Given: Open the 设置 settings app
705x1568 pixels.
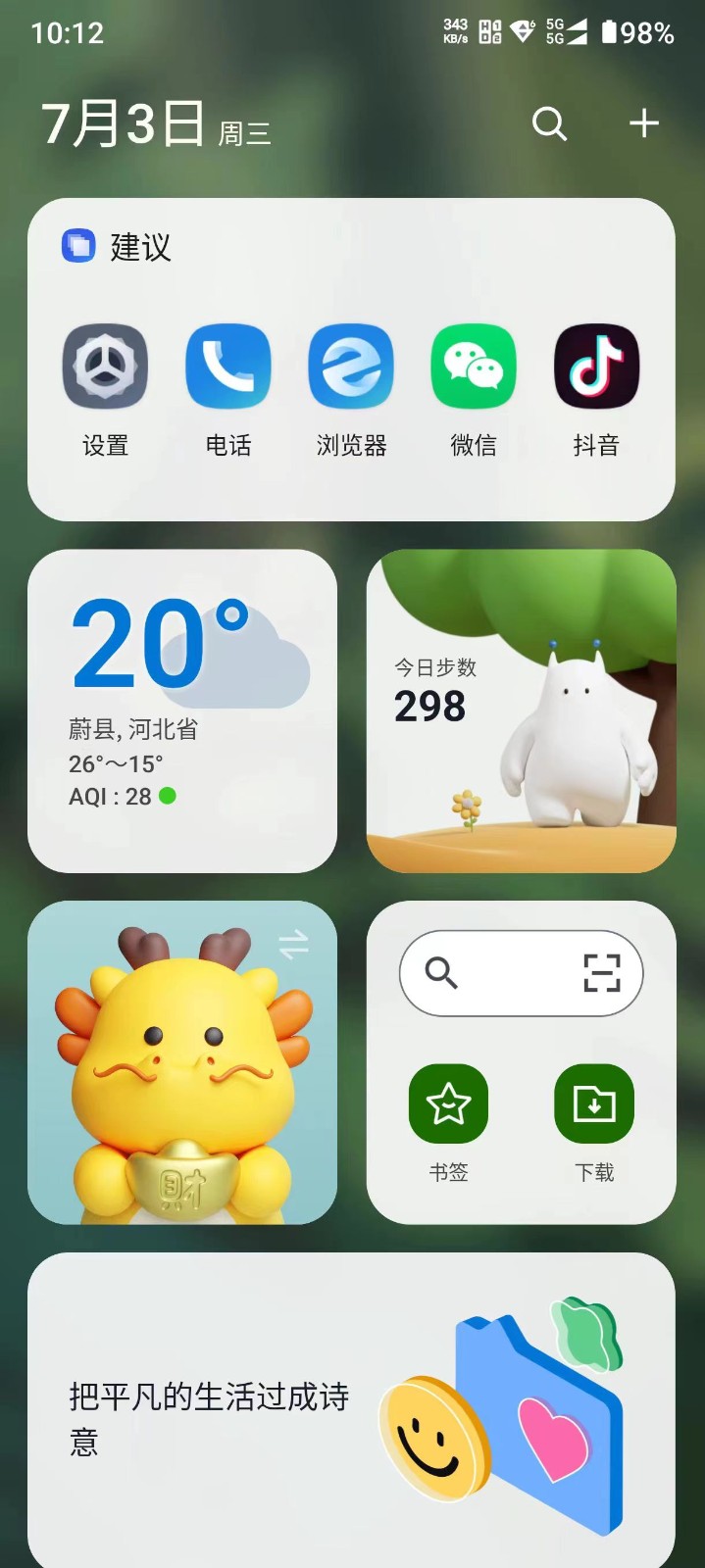Looking at the screenshot, I should click(105, 367).
